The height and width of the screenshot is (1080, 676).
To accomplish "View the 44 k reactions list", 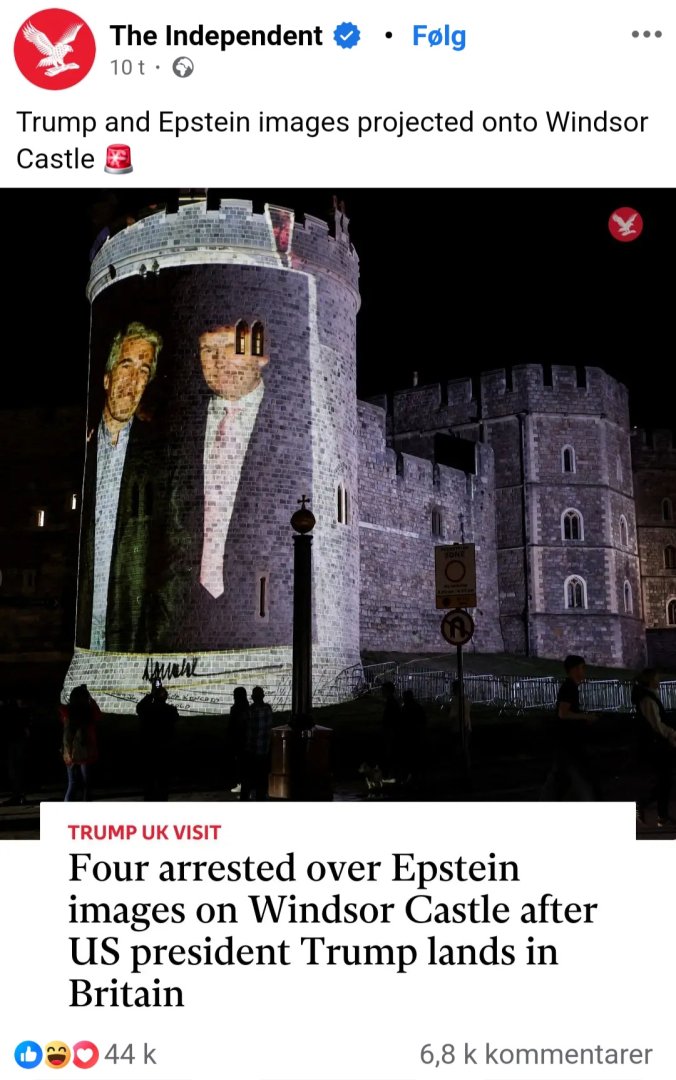I will pos(86,1054).
